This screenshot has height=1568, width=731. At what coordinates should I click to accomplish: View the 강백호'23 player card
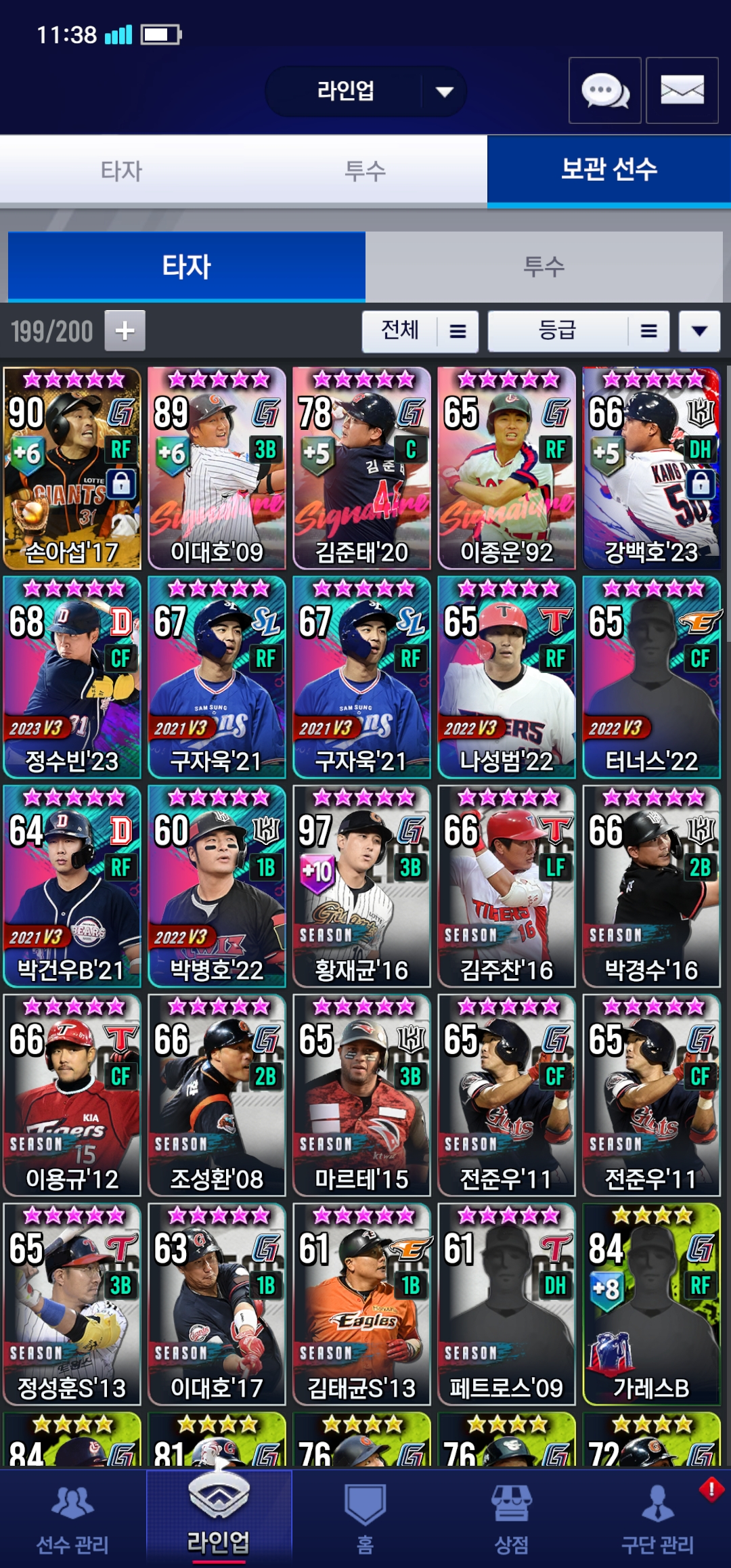pos(652,469)
